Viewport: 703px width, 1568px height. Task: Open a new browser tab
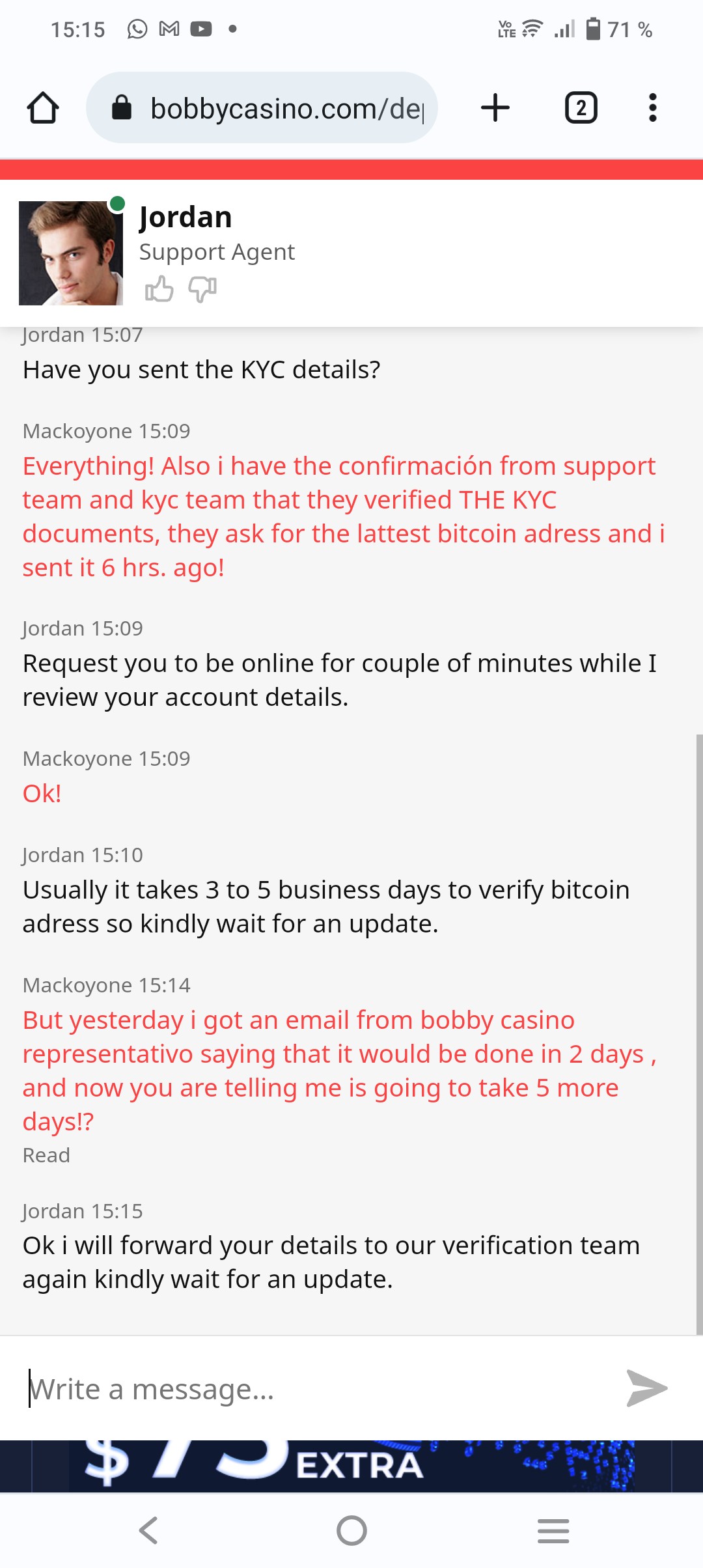pos(495,107)
